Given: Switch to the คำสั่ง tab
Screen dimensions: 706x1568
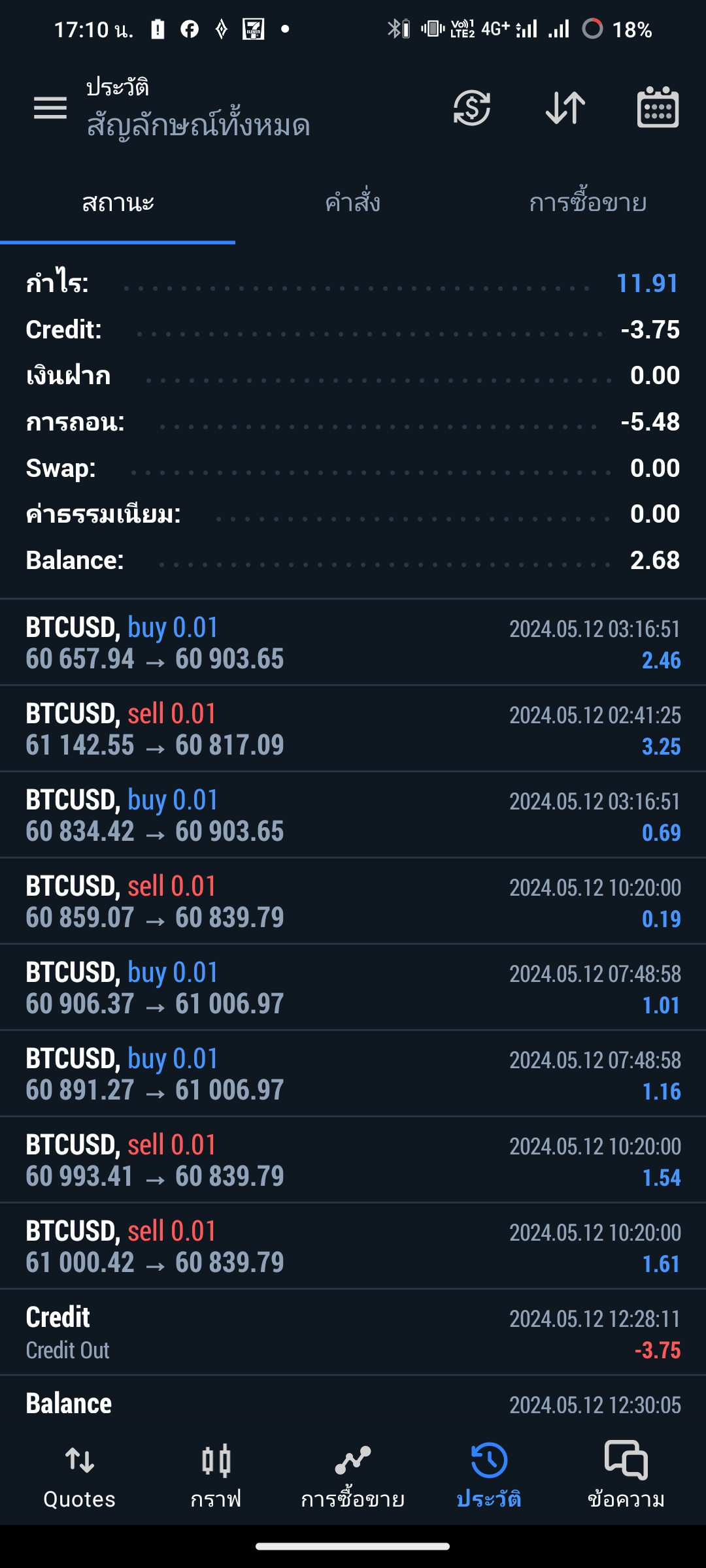Looking at the screenshot, I should [x=353, y=203].
